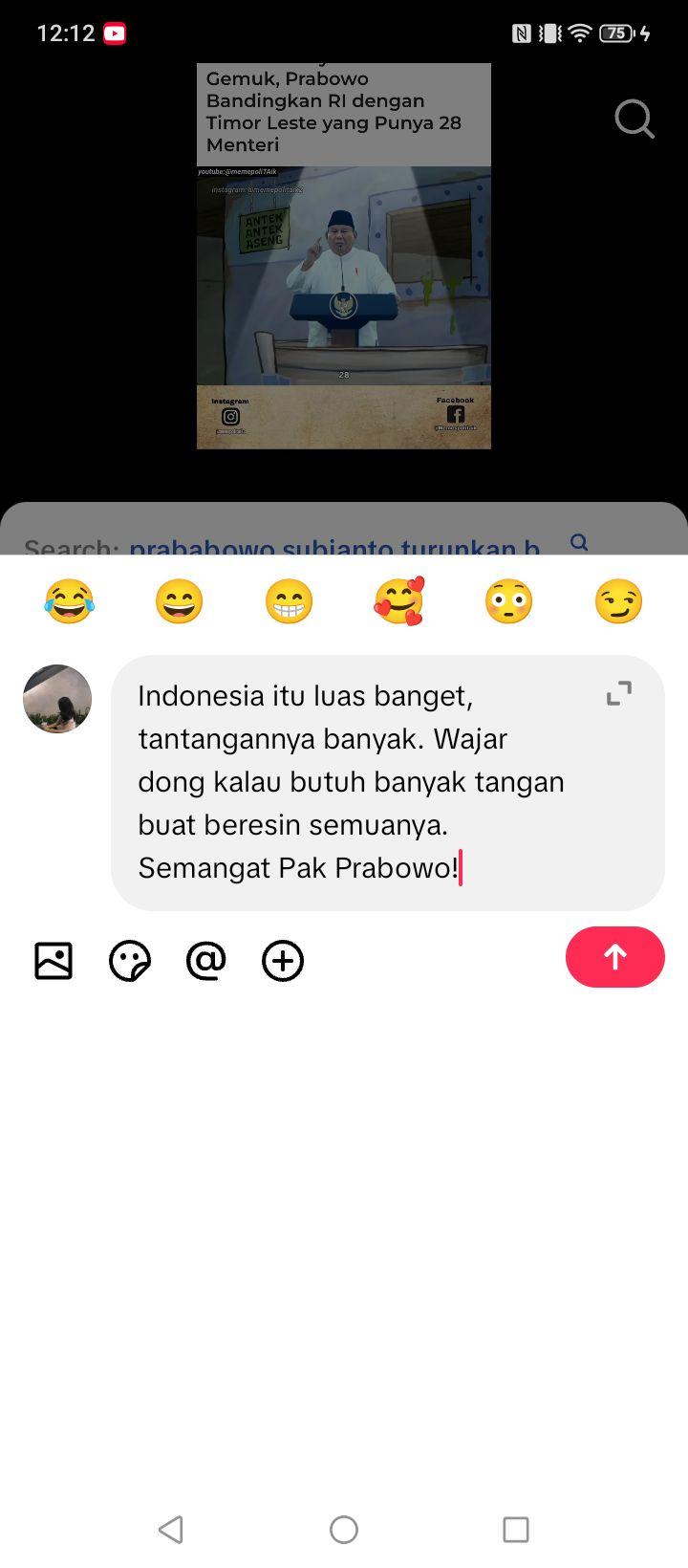Insert the flushed face emoji
The image size is (688, 1568).
pyautogui.click(x=508, y=601)
